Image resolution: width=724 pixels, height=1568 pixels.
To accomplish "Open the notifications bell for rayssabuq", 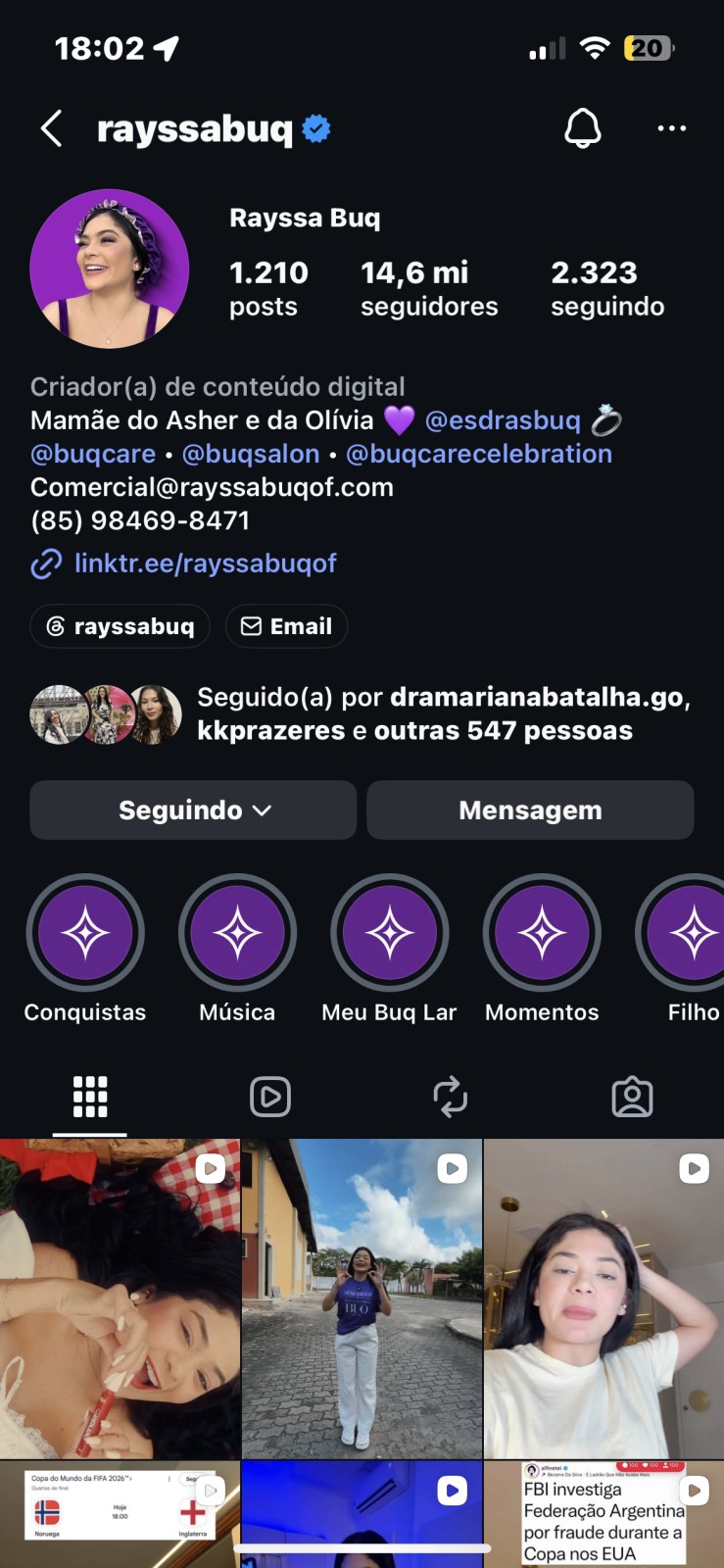I will coord(583,128).
